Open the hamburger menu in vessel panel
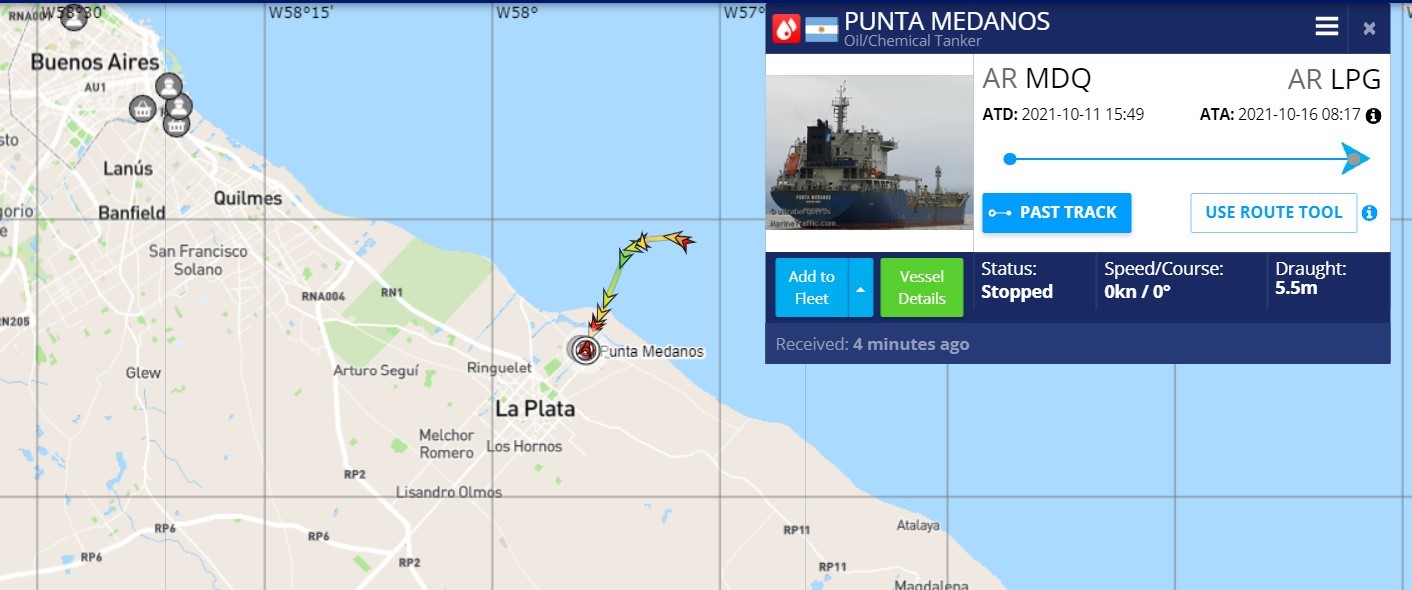Screen dimensions: 1412x590 pos(1326,27)
